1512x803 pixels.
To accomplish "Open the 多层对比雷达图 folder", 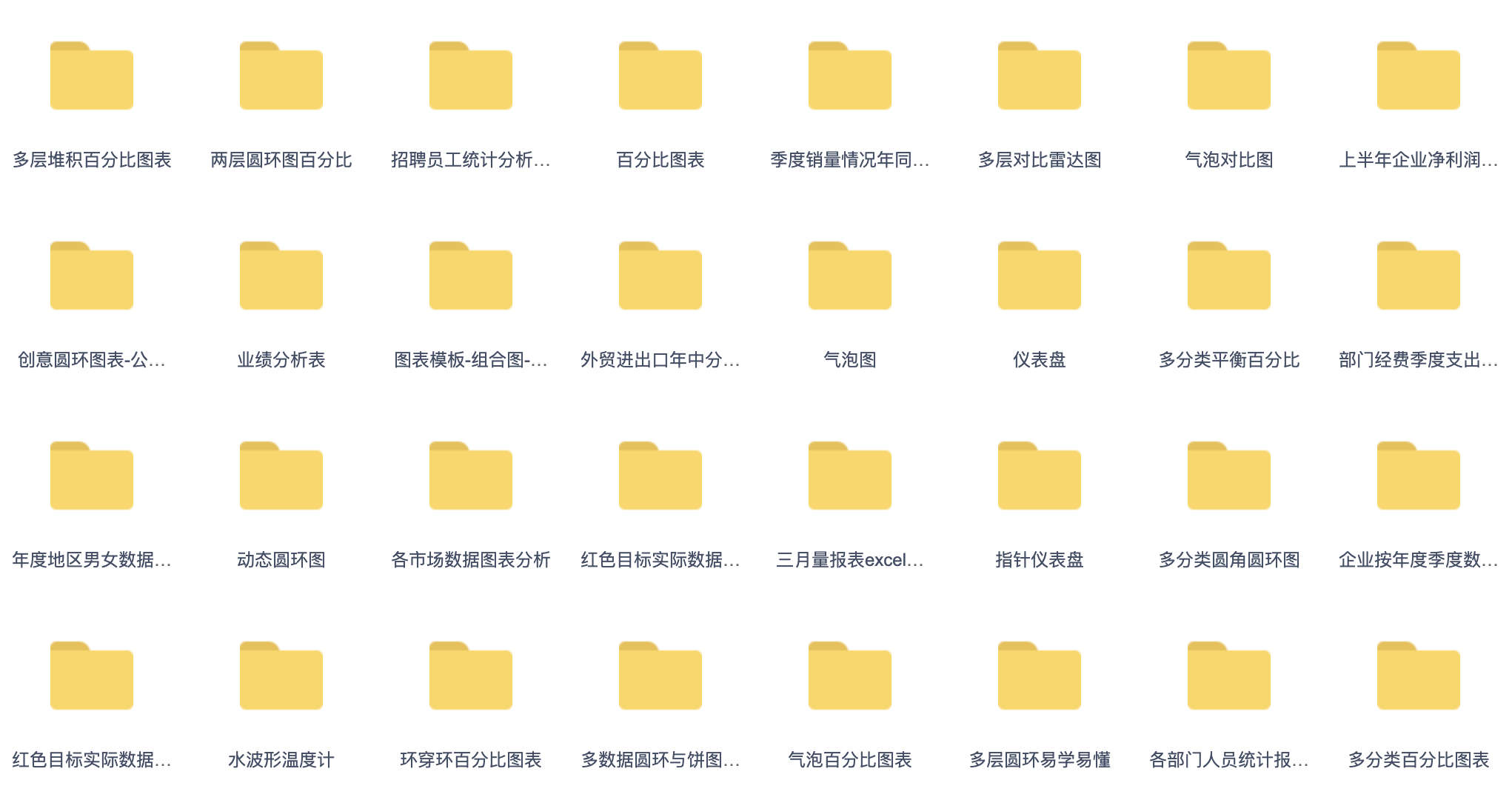I will pos(1040,77).
